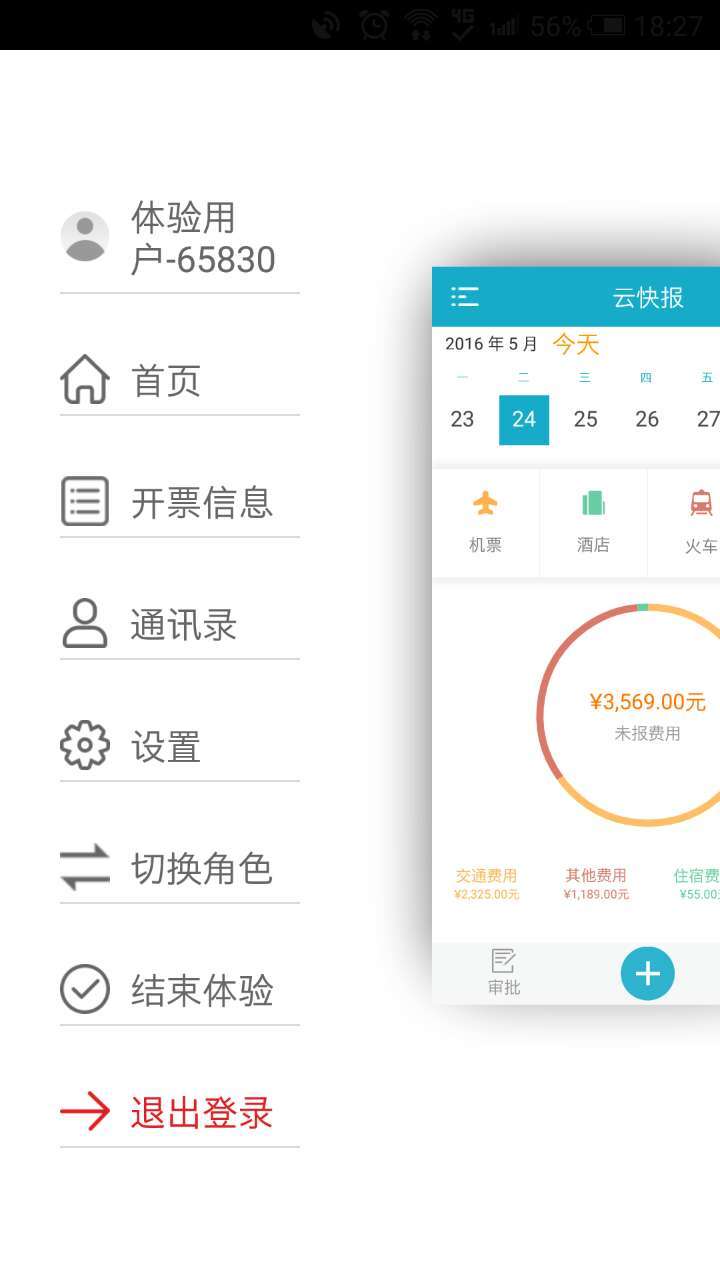Switch to the 审批 approval tab
Viewport: 720px width, 1280px height.
pos(504,973)
